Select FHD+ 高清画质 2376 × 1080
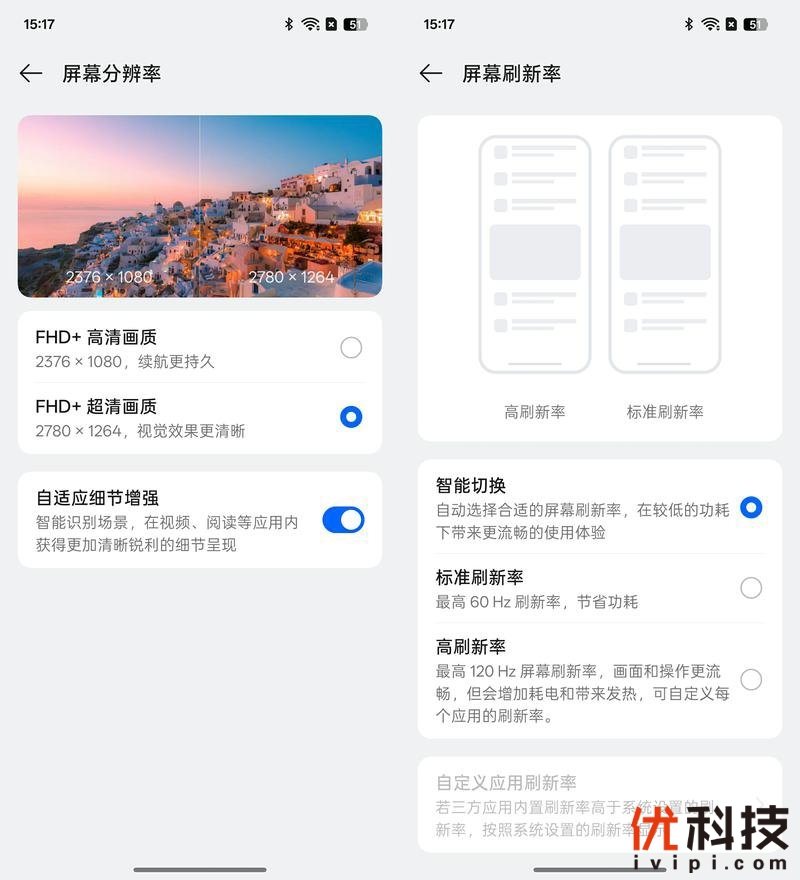The width and height of the screenshot is (800, 880). [351, 348]
